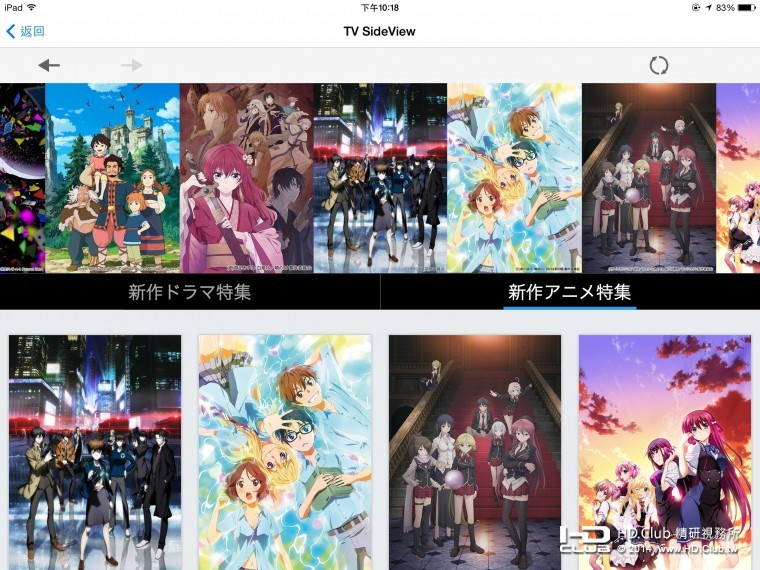Screen dimensions: 760x570
Task: Tap the left arrow to go back a page
Action: (49, 65)
